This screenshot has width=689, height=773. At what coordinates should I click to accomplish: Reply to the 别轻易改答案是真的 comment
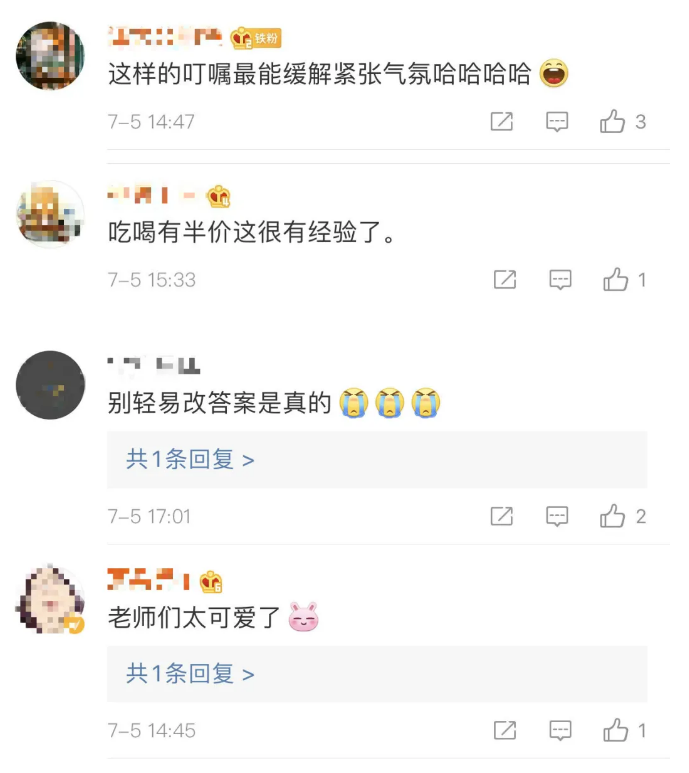tap(557, 517)
